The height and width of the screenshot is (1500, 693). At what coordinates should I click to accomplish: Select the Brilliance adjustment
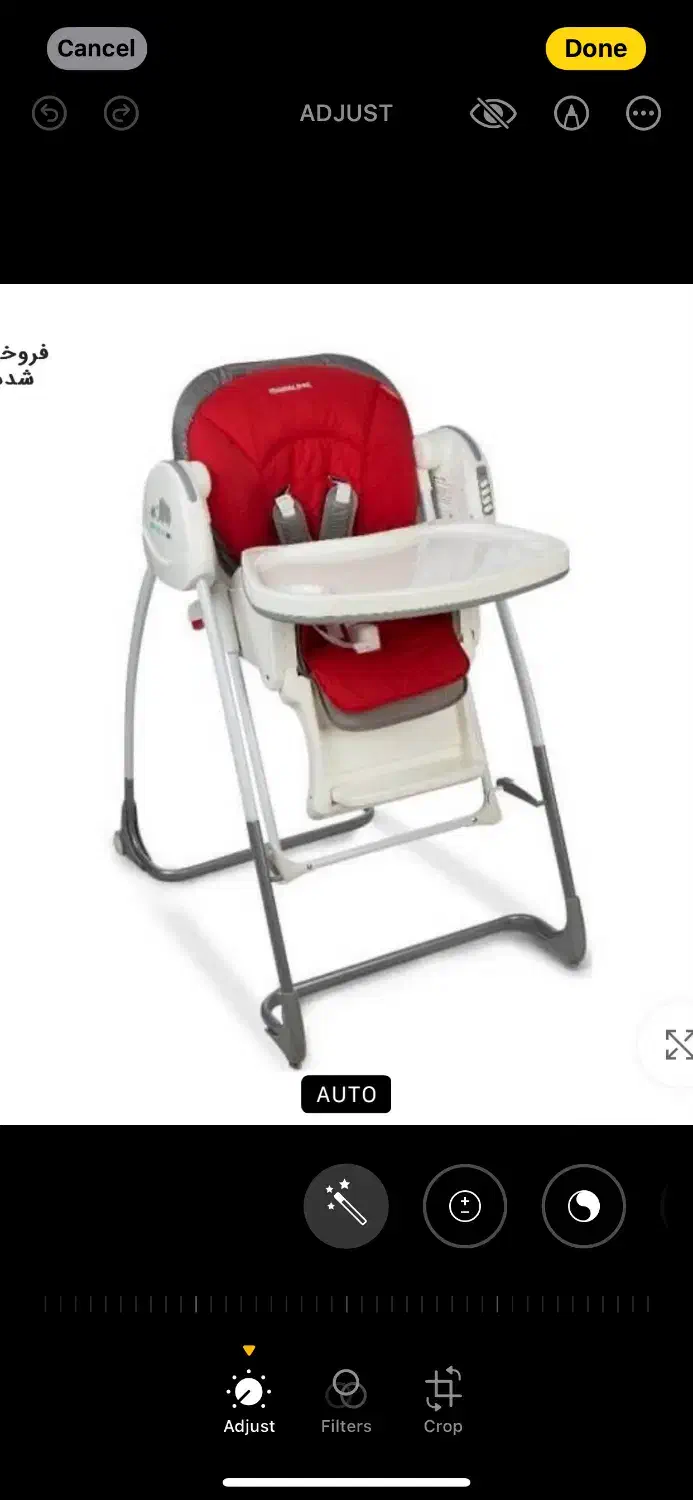click(584, 1206)
